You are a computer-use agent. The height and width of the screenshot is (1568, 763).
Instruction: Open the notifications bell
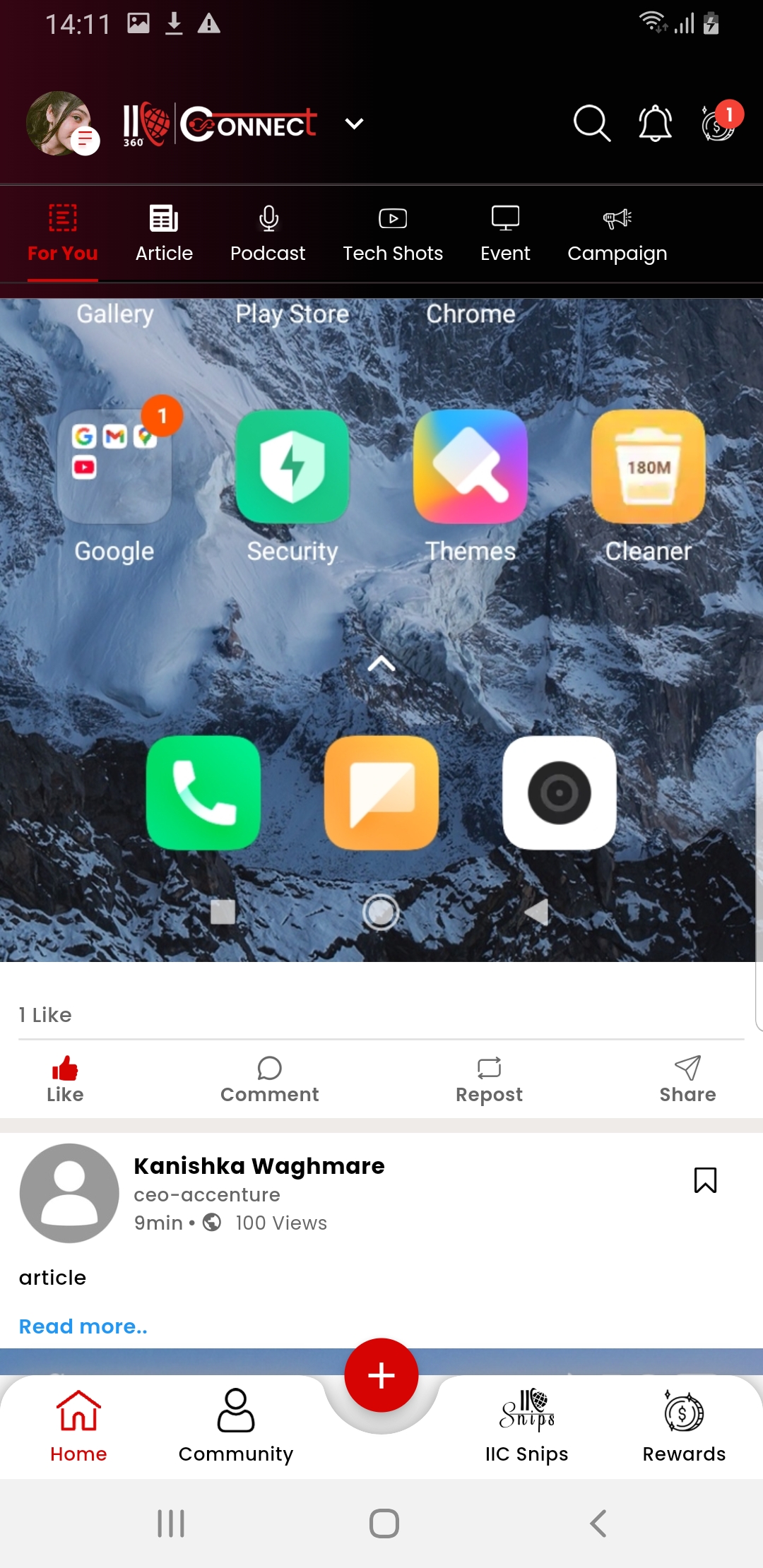(x=655, y=124)
